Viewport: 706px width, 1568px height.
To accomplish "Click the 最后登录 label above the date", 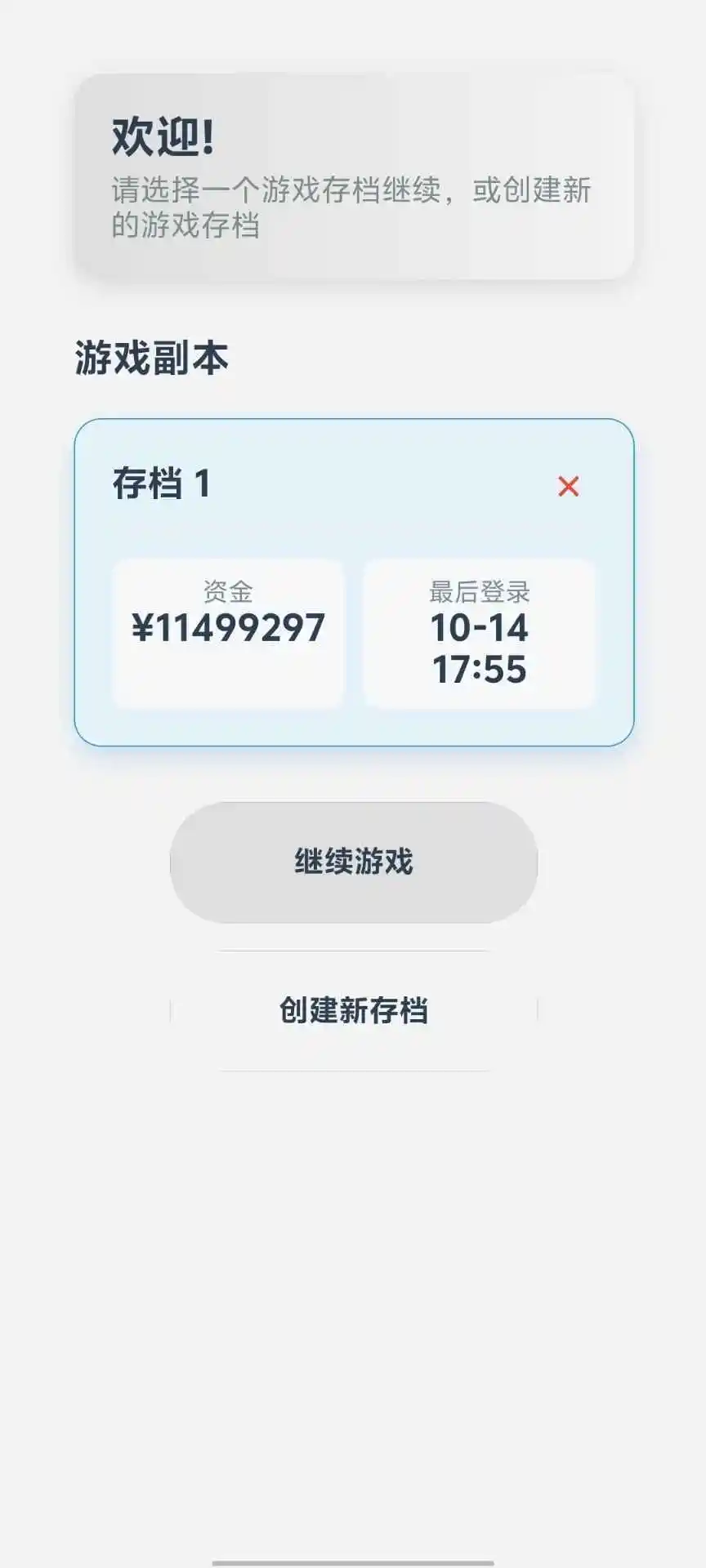I will 480,593.
